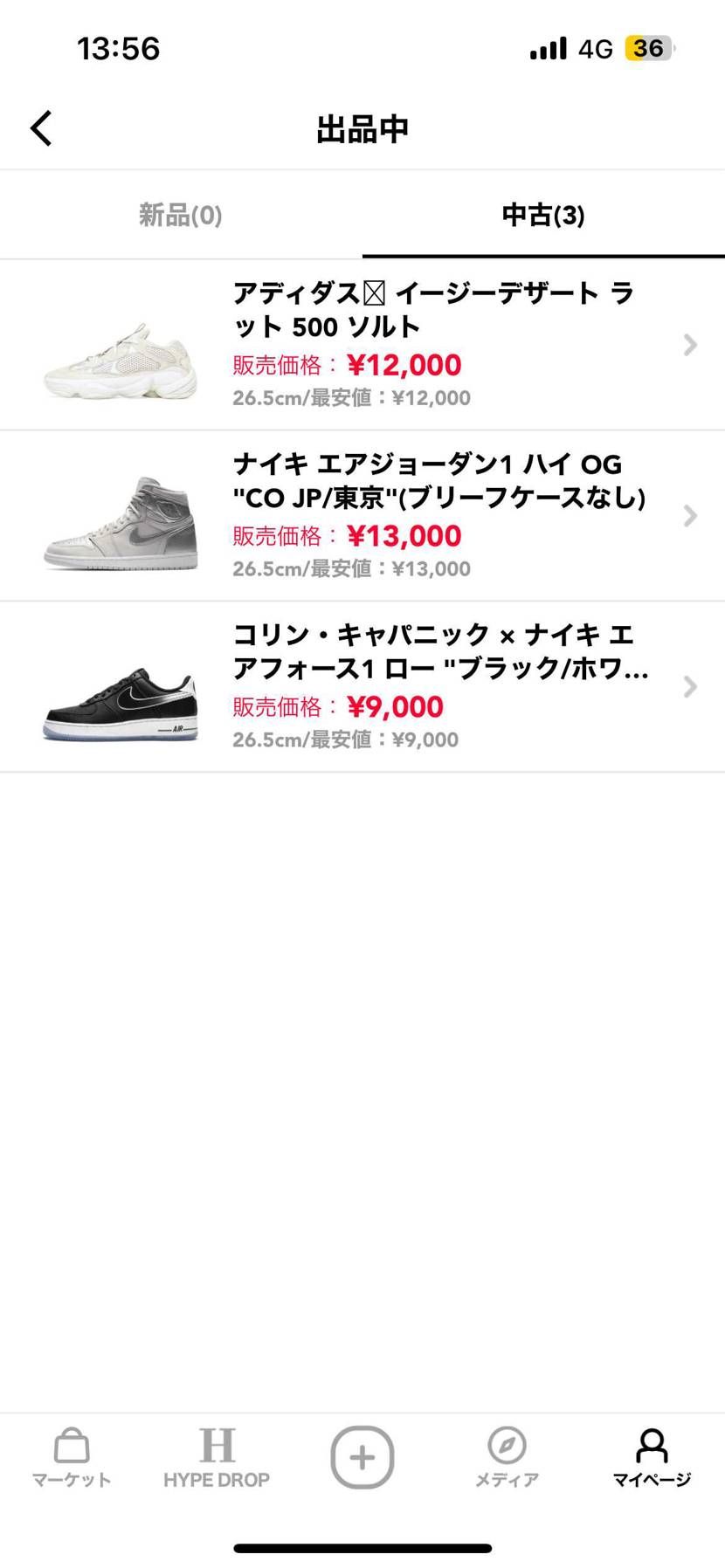725x1568 pixels.
Task: Go to the マーケット tab
Action: point(72,1458)
